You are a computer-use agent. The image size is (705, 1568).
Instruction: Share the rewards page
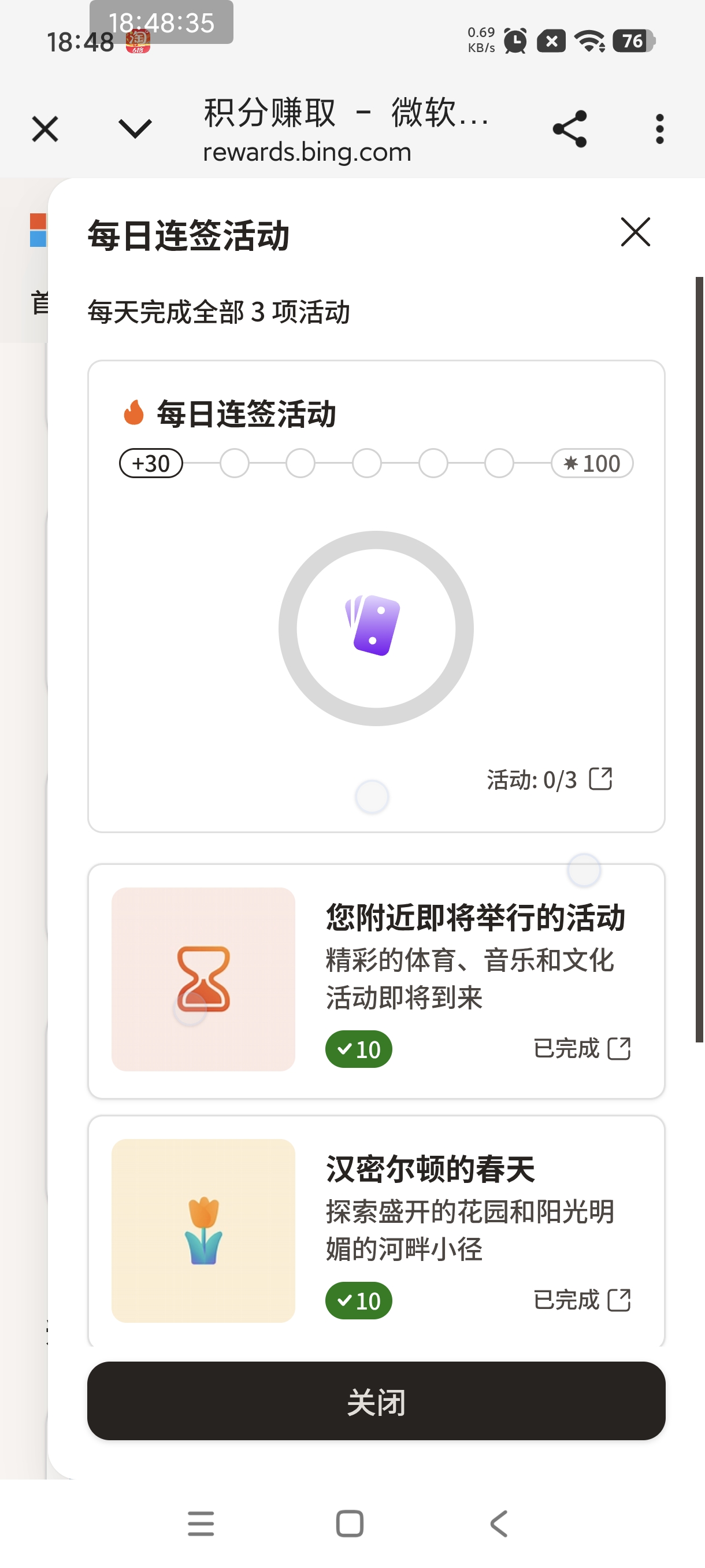[569, 129]
